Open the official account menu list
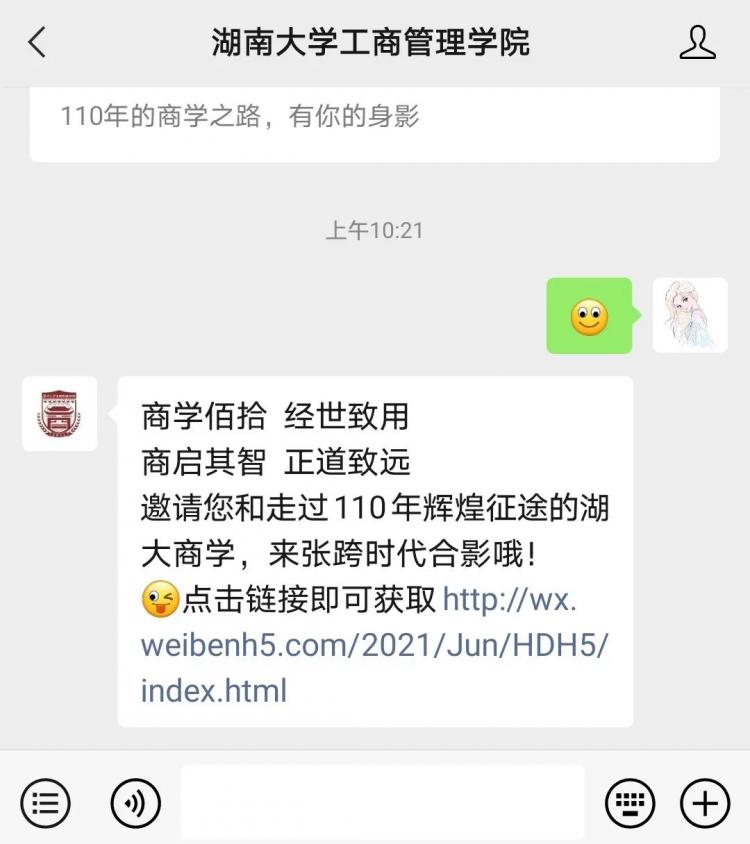This screenshot has width=750, height=844. pyautogui.click(x=46, y=802)
